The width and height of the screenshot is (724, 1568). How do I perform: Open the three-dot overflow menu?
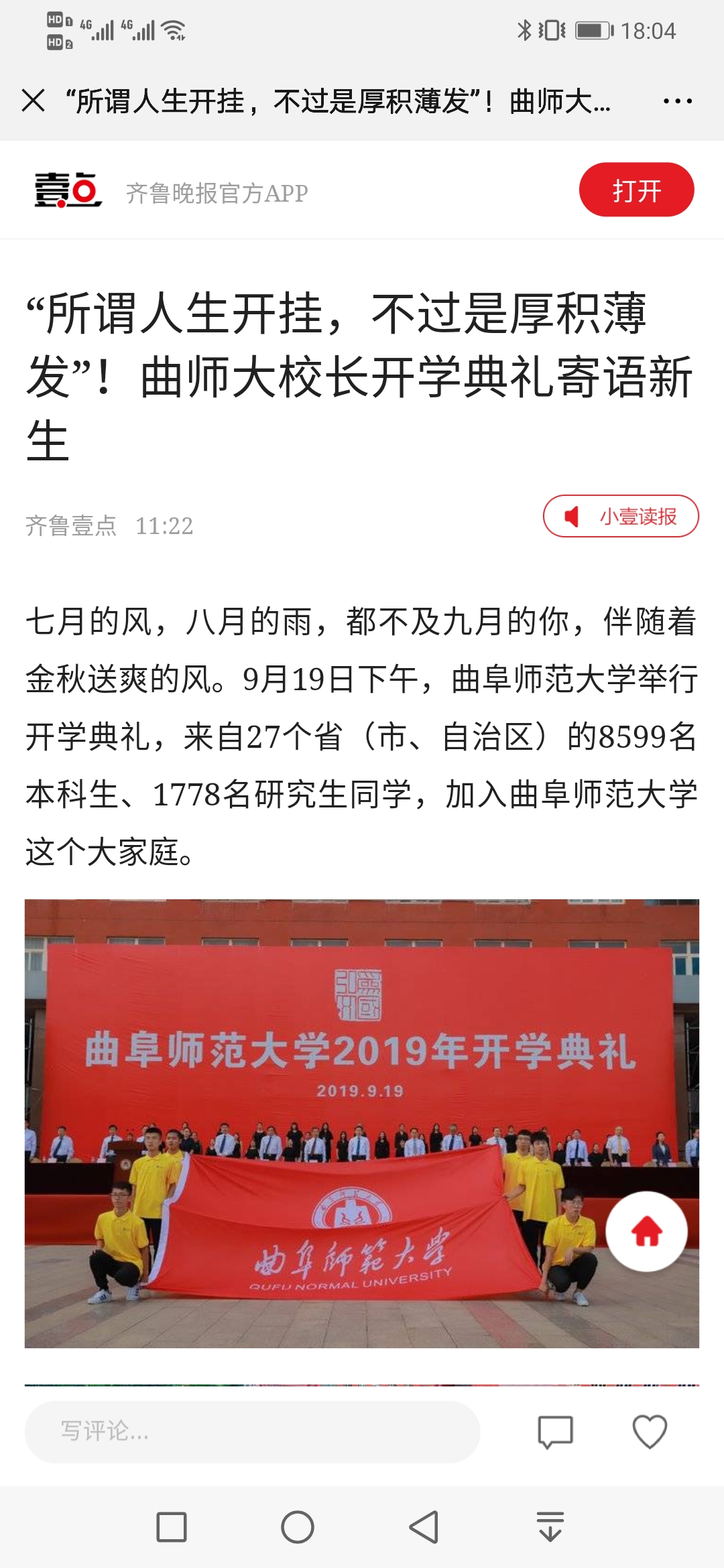677,101
